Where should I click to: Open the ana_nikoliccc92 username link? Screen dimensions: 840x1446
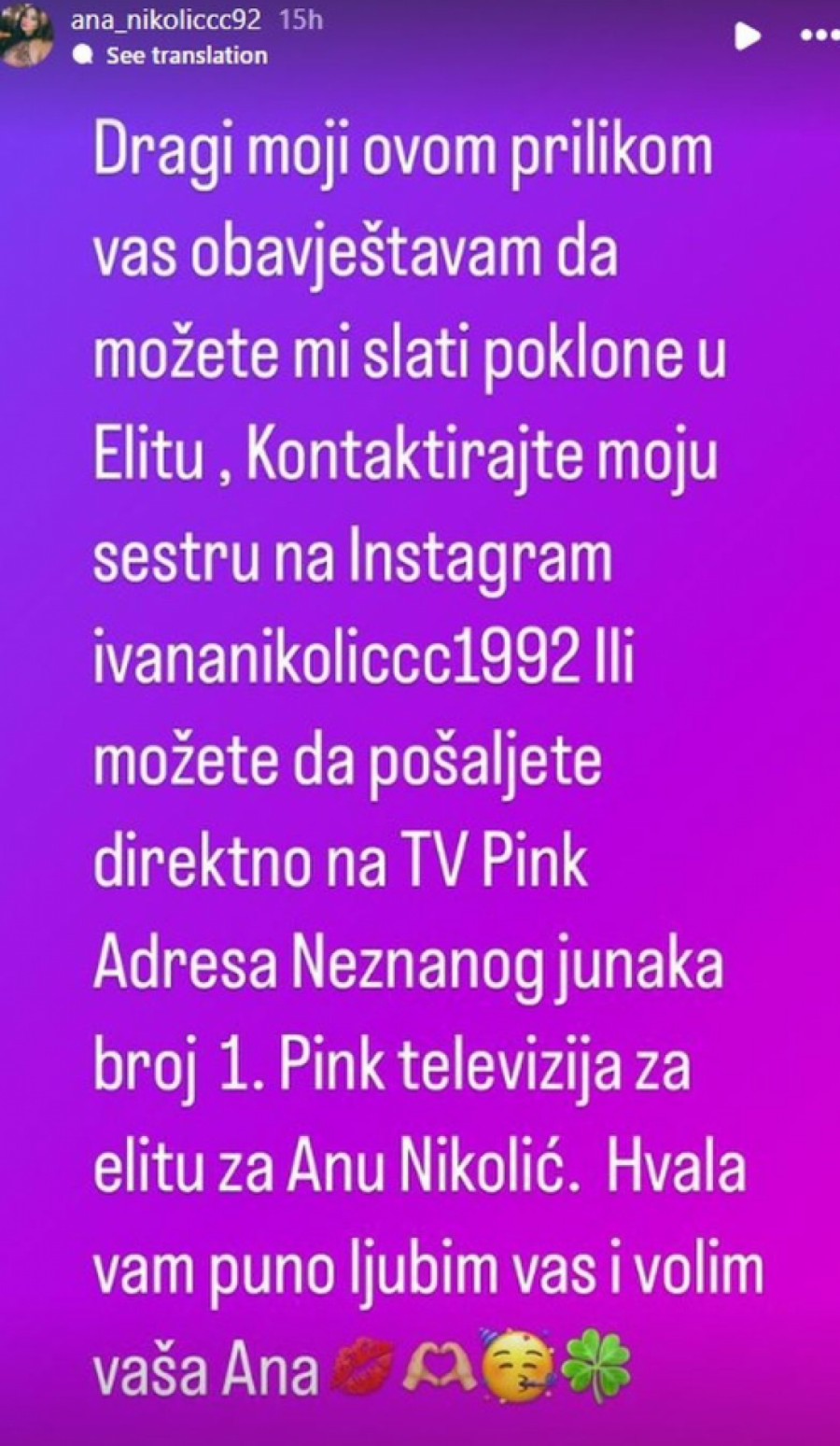(165, 20)
